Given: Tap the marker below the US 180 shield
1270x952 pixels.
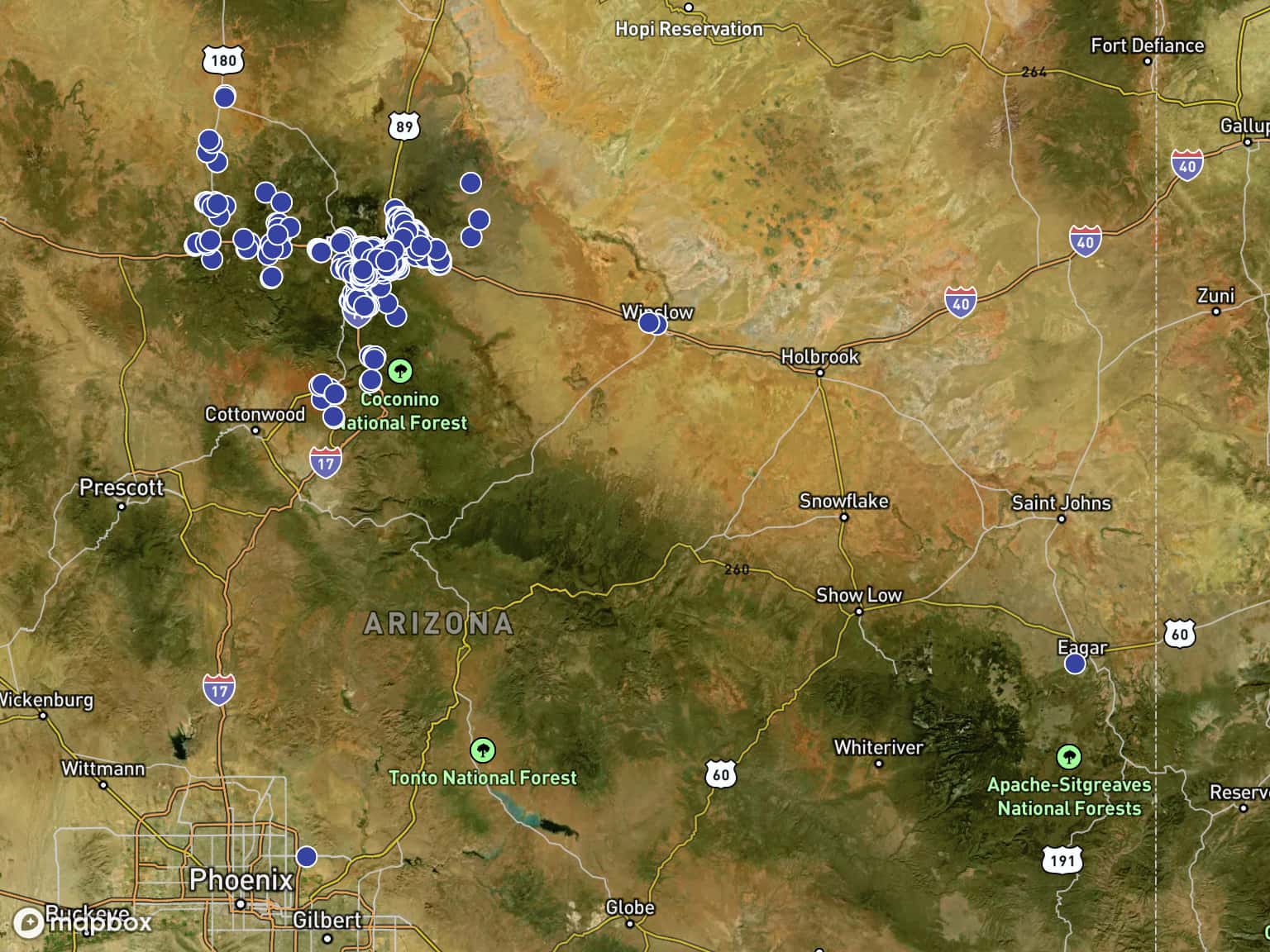Looking at the screenshot, I should click(x=225, y=98).
